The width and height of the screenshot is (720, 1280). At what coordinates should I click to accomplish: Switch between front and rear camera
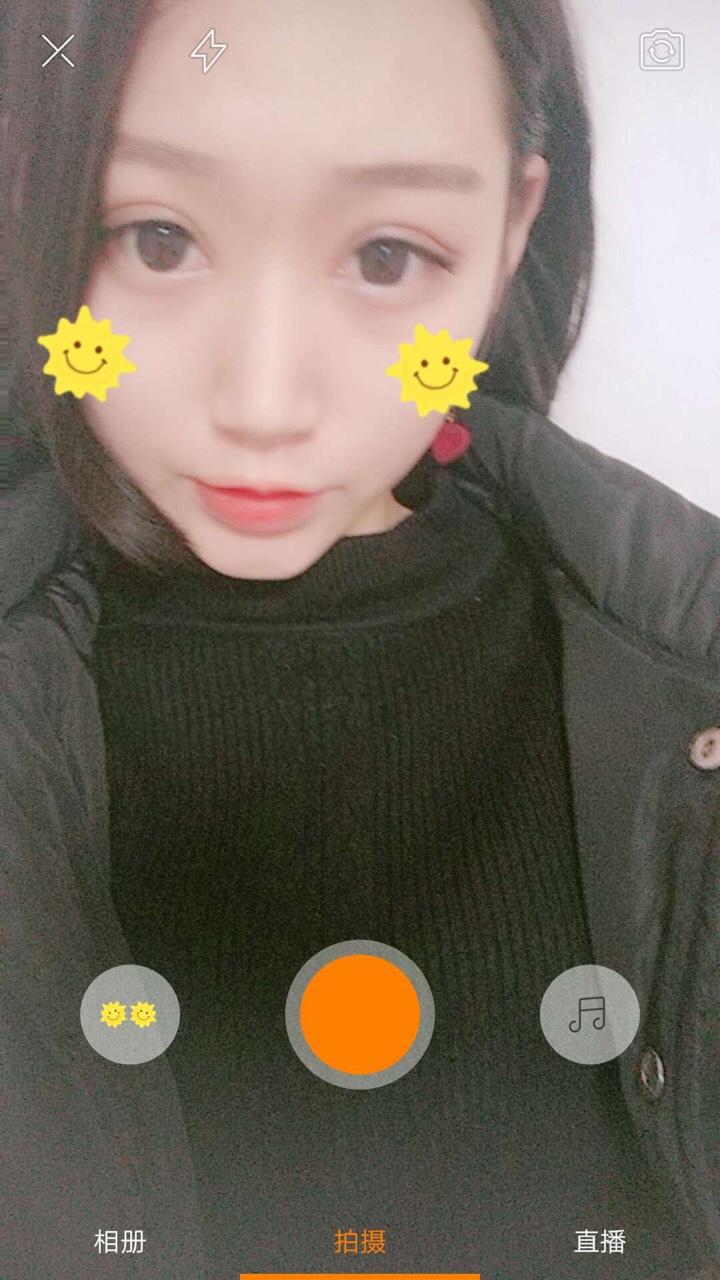[x=662, y=50]
